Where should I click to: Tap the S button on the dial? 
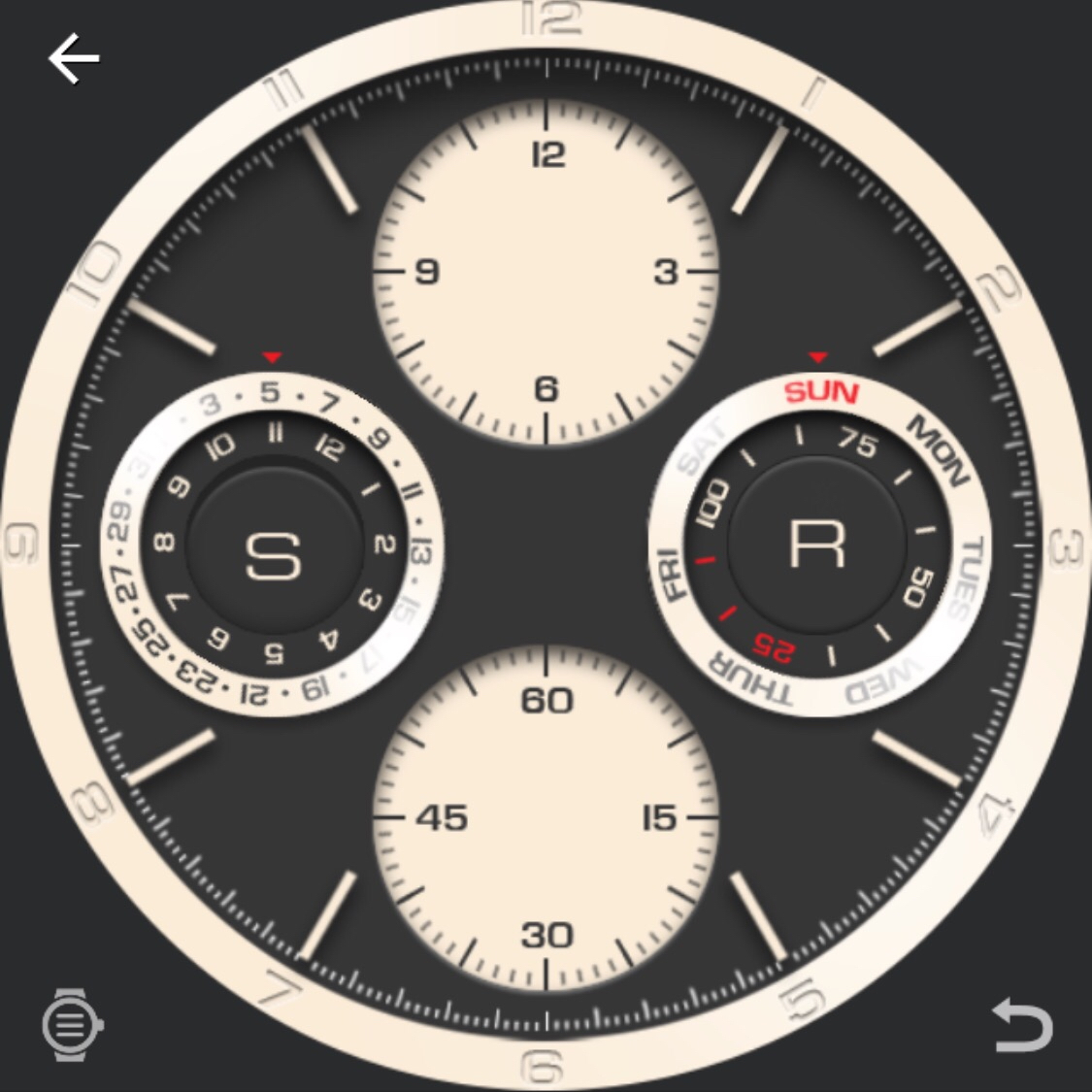(274, 555)
